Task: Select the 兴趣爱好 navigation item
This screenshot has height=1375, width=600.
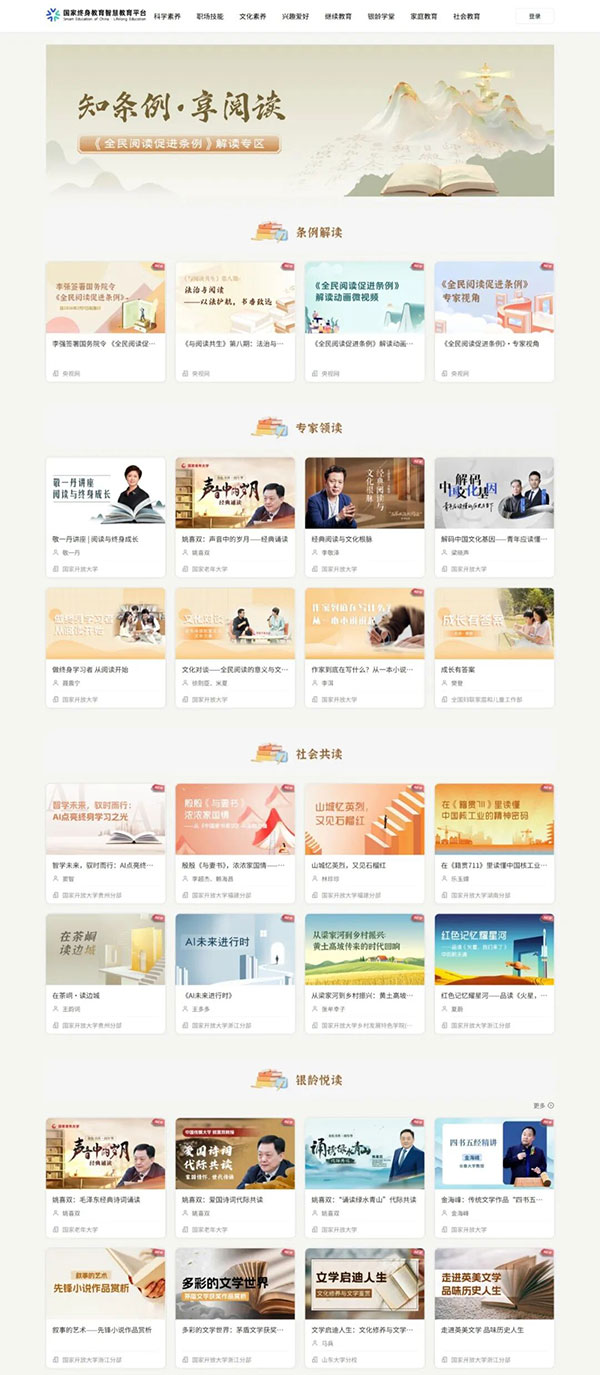Action: (x=295, y=17)
